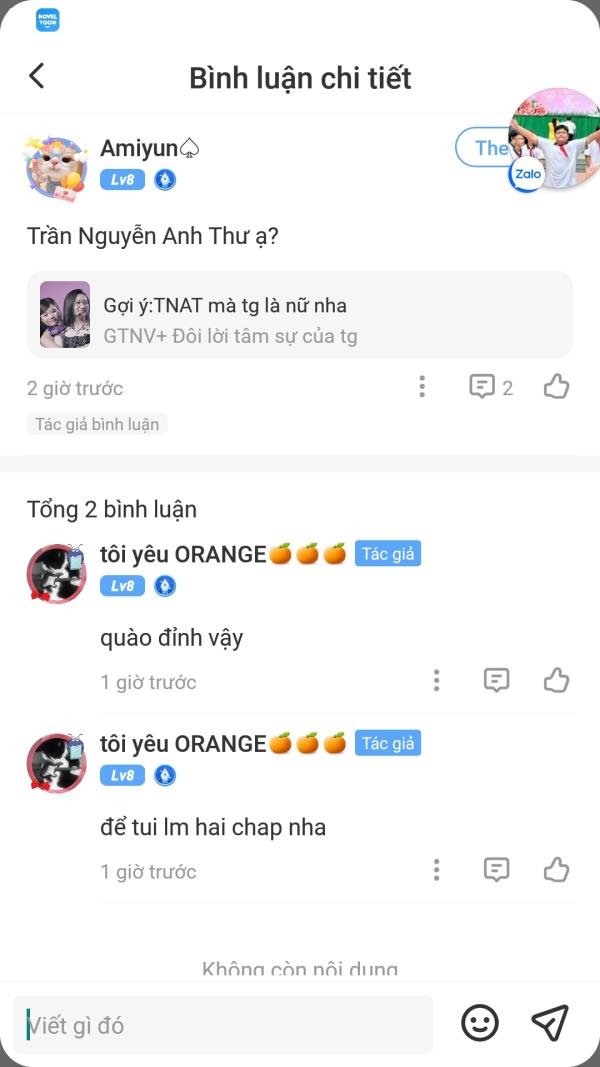Open the emoji picker
Viewport: 600px width, 1067px height.
click(480, 1023)
